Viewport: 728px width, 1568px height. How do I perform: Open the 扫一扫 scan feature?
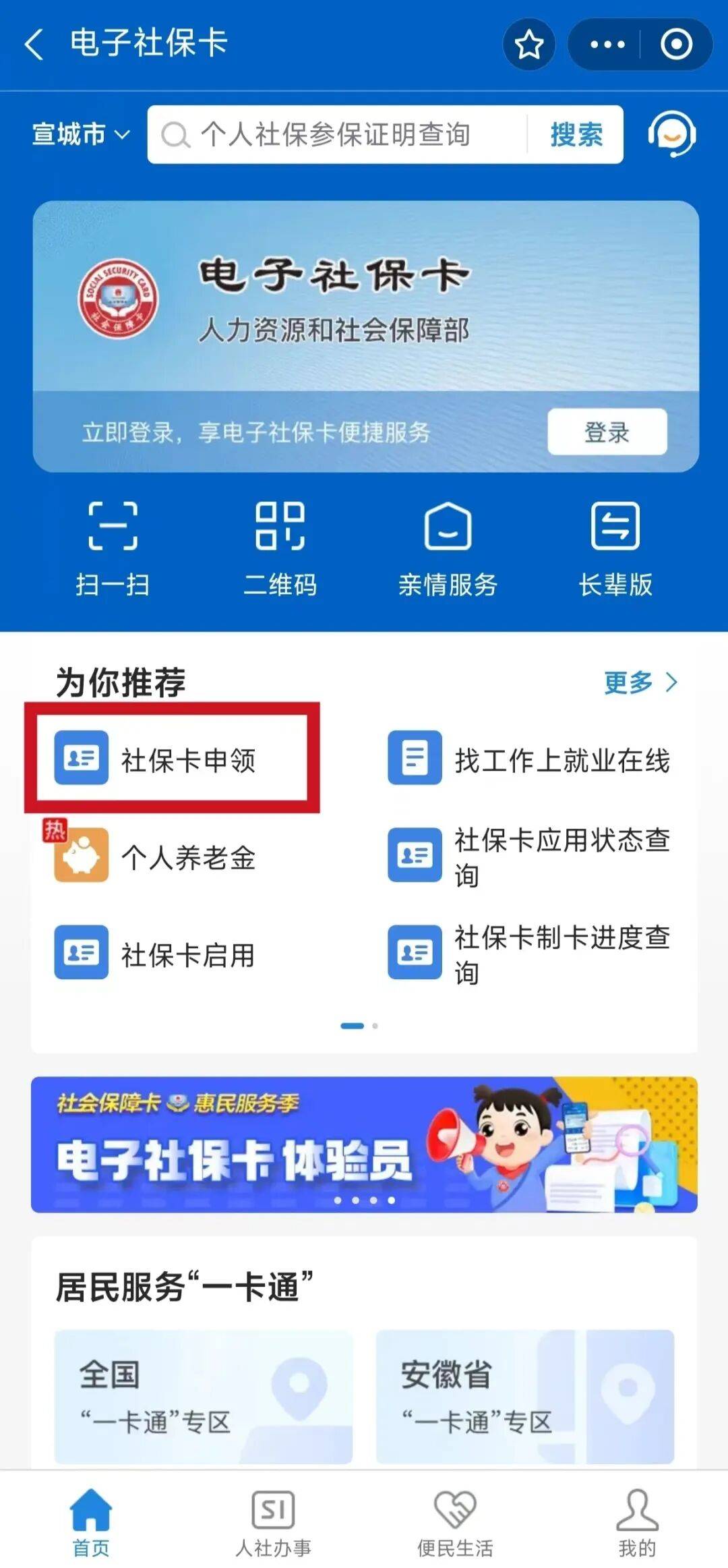113,546
